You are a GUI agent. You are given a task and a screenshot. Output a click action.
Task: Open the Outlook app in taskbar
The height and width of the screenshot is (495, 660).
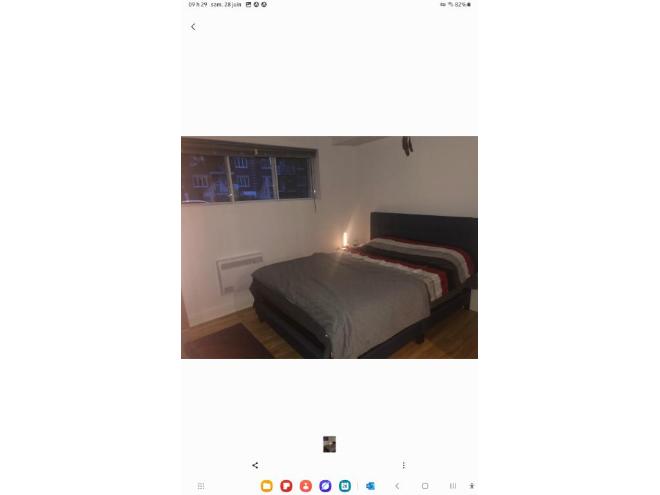[370, 486]
